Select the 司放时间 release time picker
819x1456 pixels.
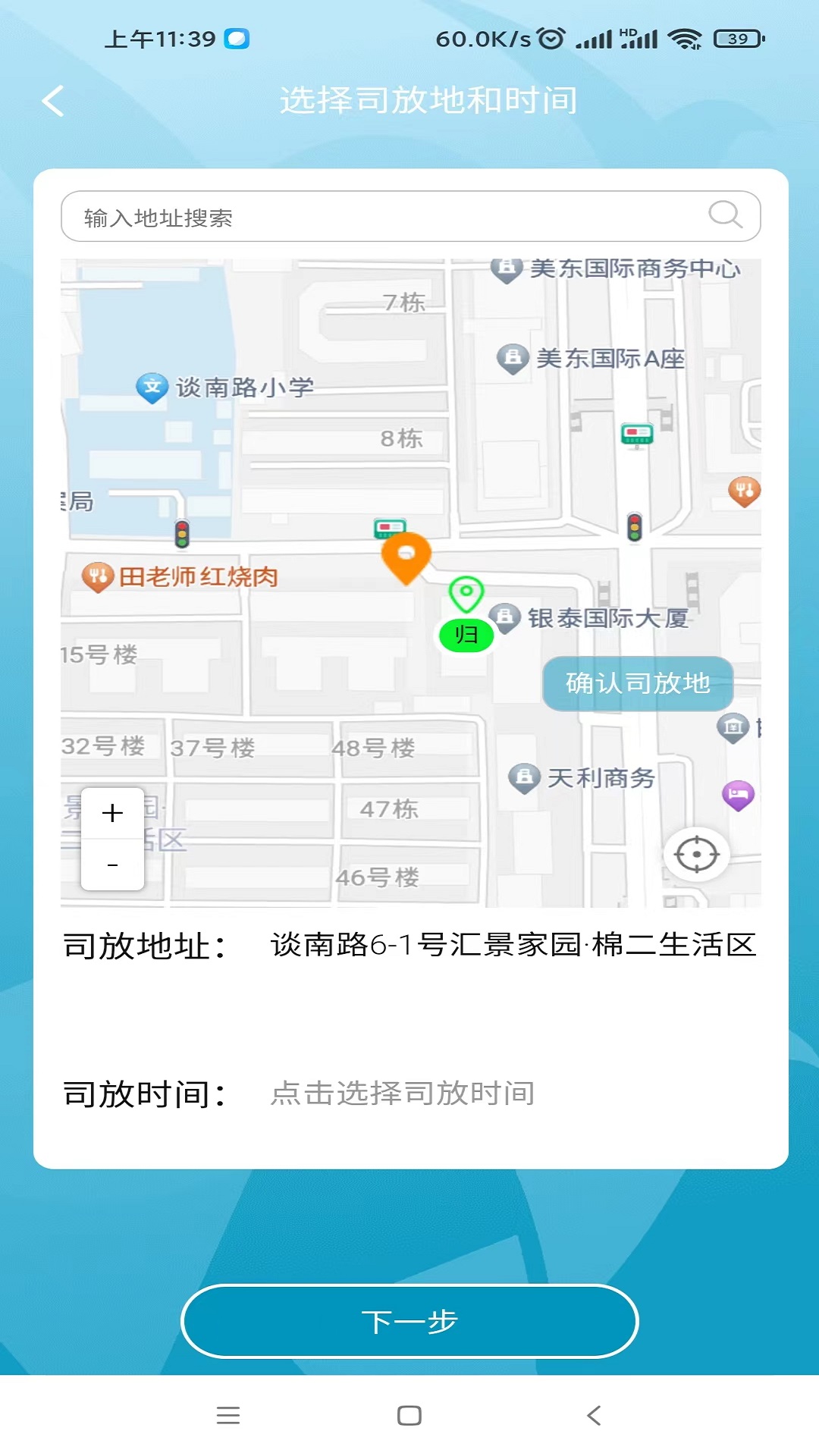click(403, 1094)
